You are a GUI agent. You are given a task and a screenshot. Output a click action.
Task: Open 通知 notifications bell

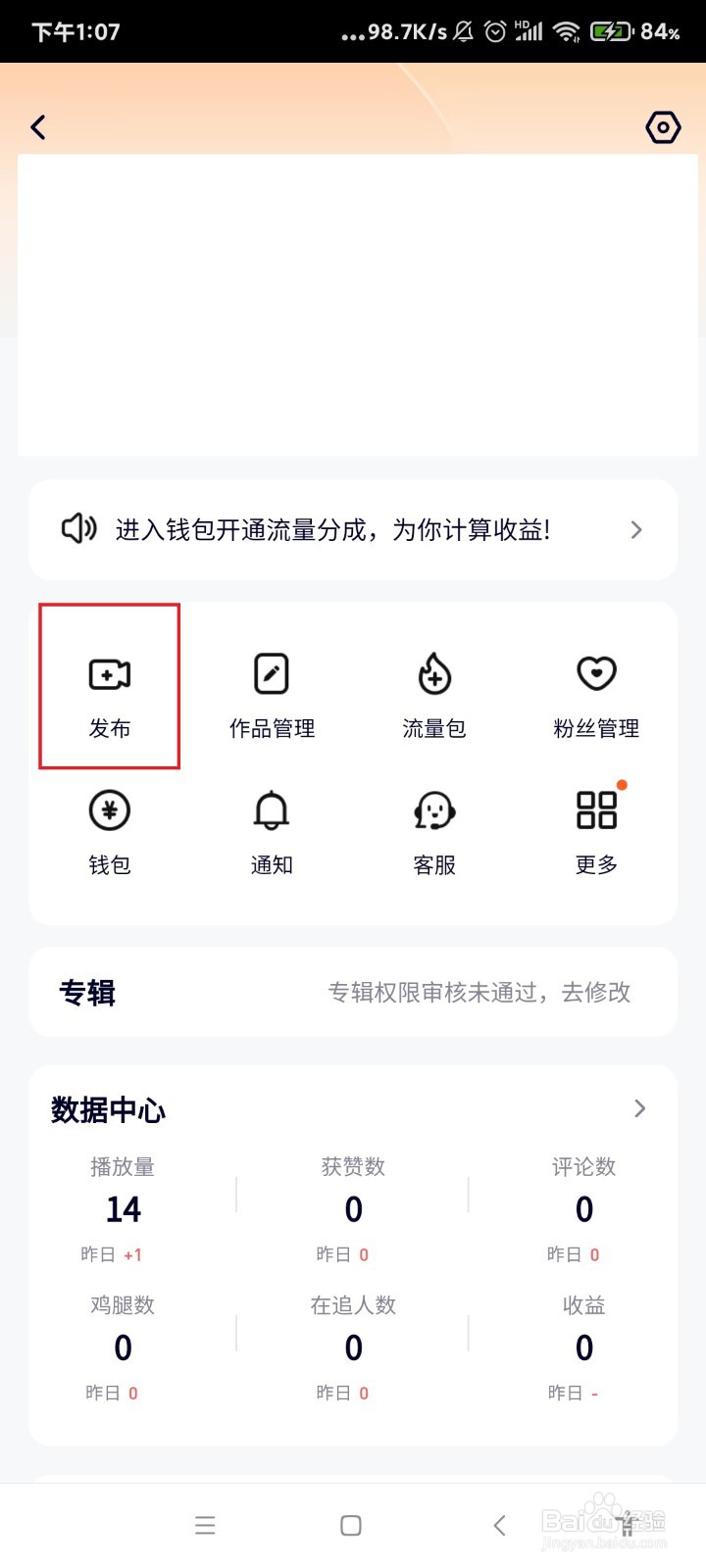[x=271, y=810]
